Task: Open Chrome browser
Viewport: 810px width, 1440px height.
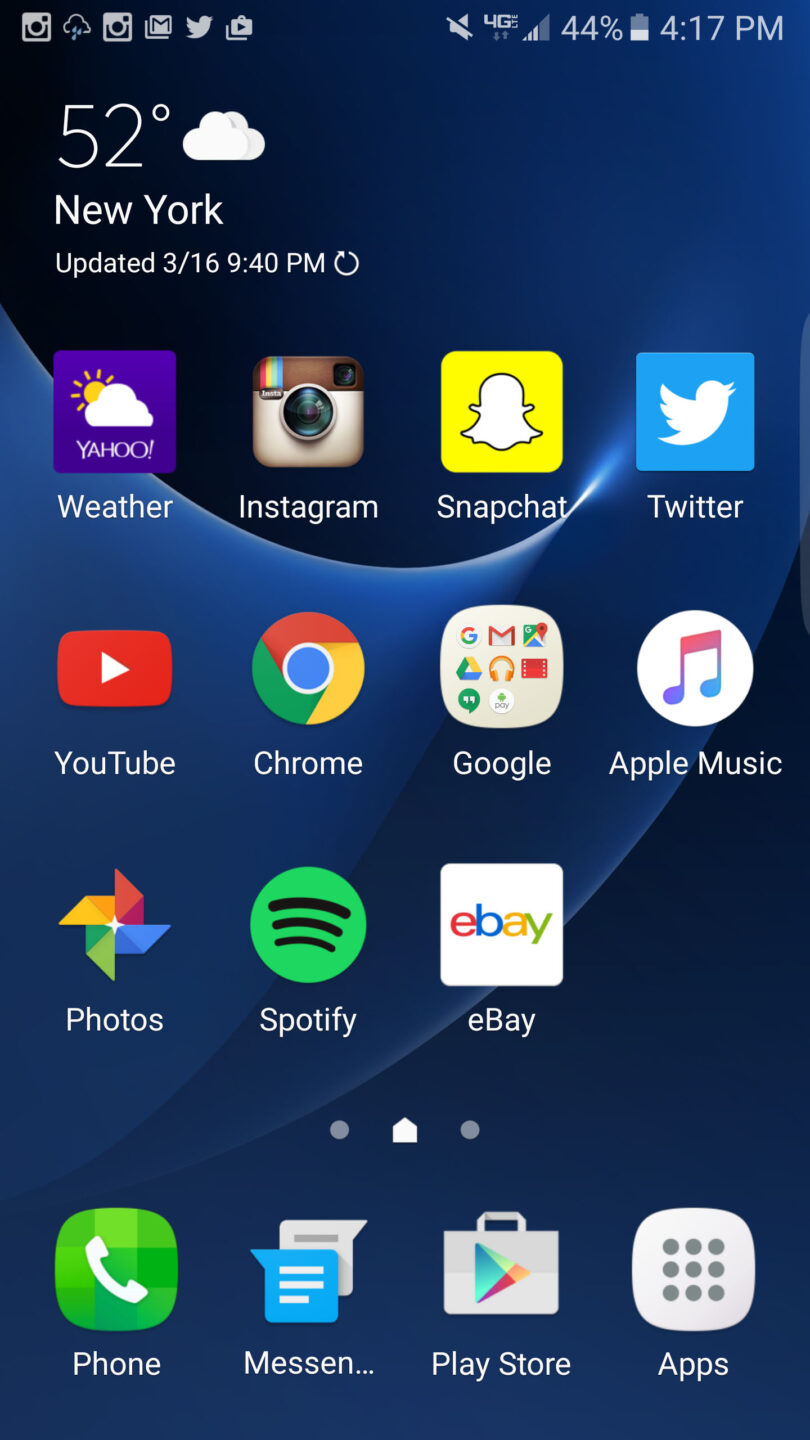Action: (308, 668)
